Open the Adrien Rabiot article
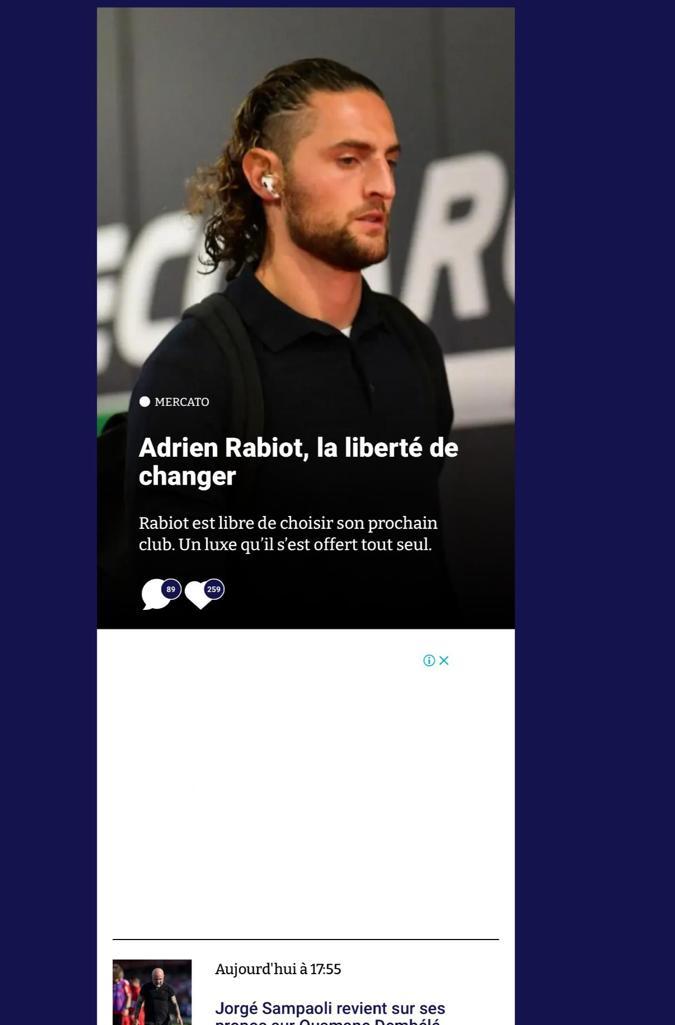The image size is (675, 1025). pos(298,461)
